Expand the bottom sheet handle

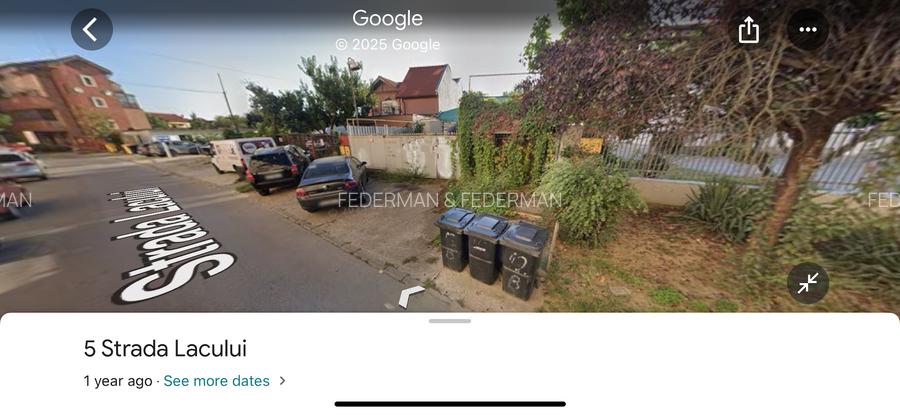tap(450, 321)
